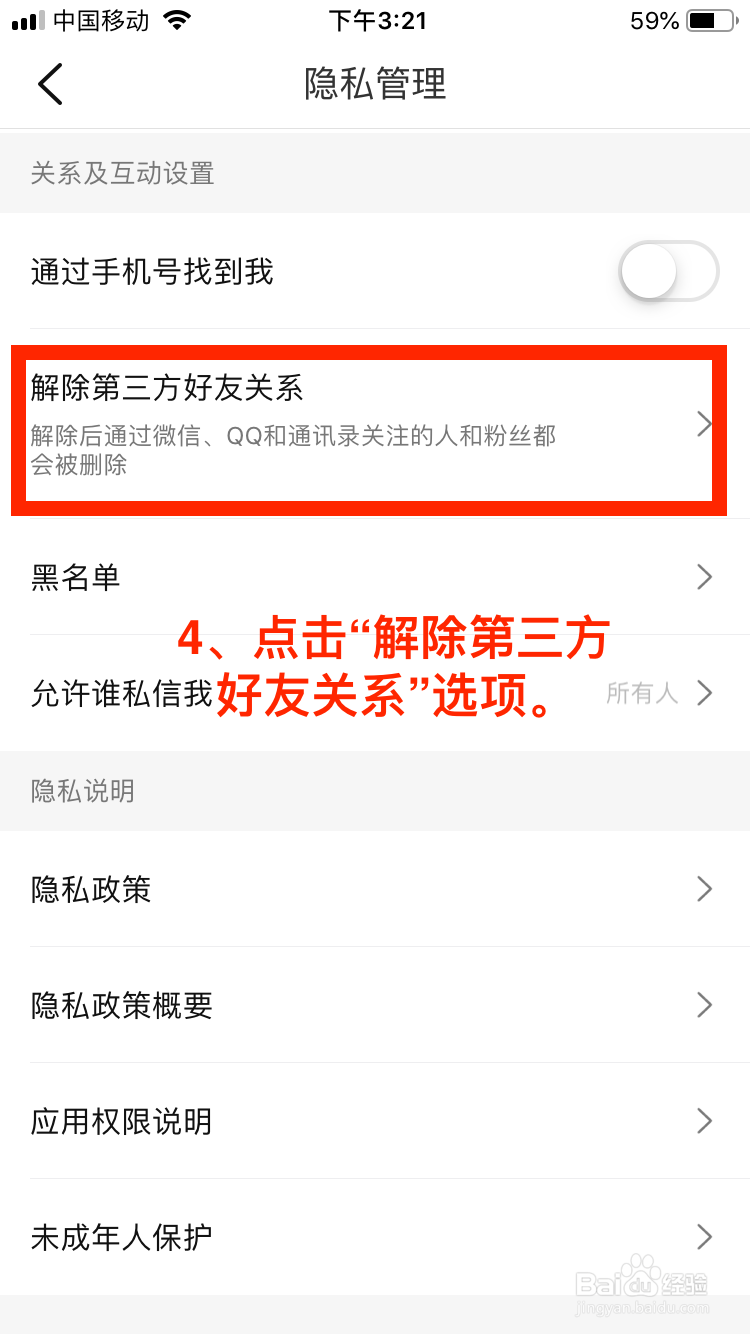Tap the cellular signal indicator

[x=27, y=20]
